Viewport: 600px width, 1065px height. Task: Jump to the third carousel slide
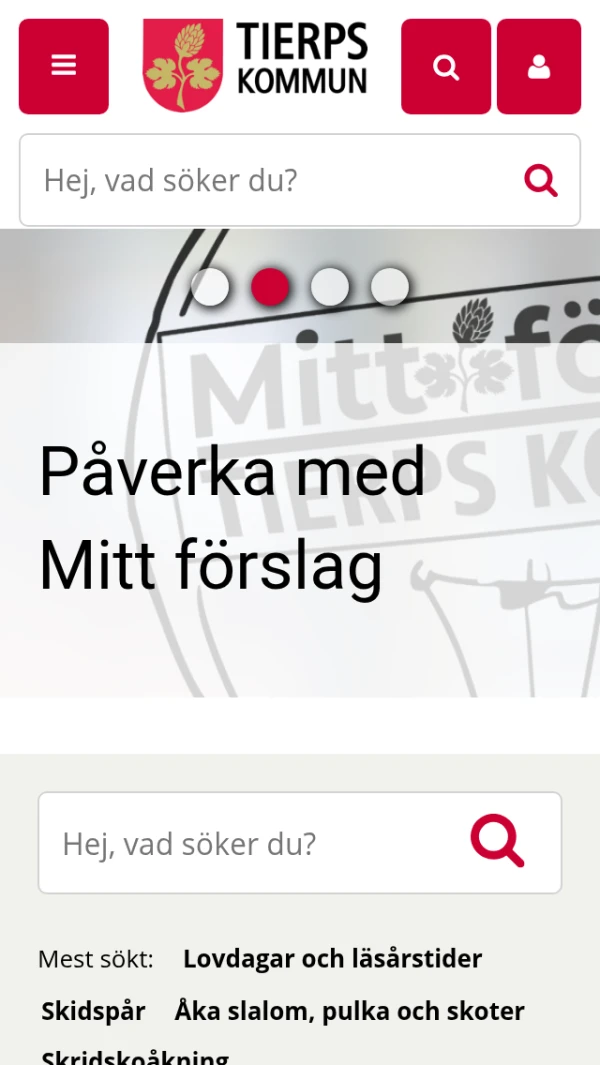(x=330, y=287)
